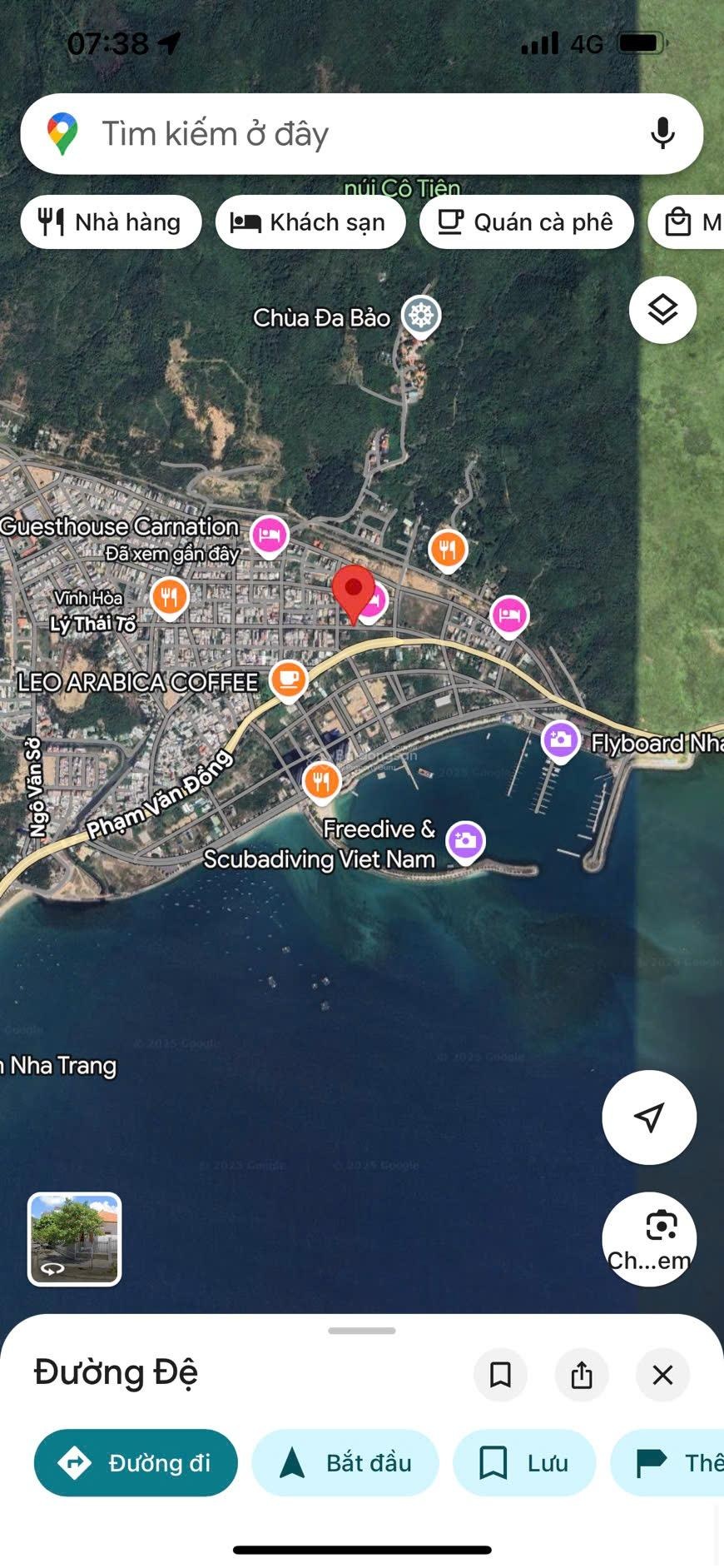This screenshot has width=724, height=1568.
Task: Open Freedive & Scubadiving Viet Nam pin
Action: (465, 842)
